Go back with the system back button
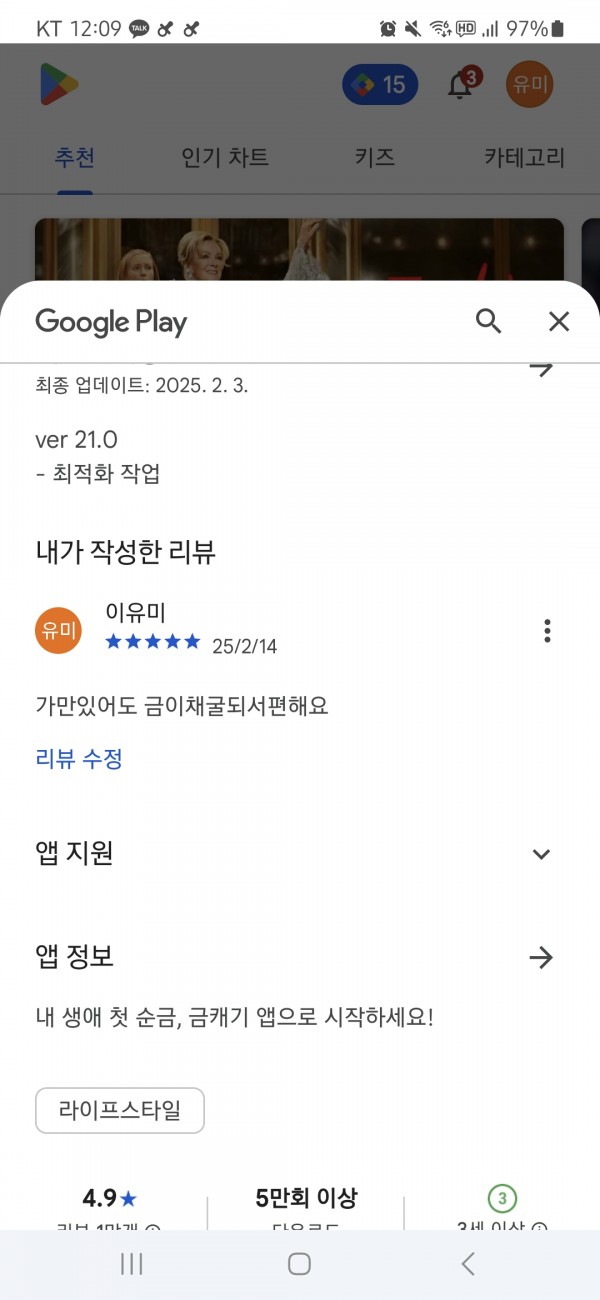The width and height of the screenshot is (600, 1300). point(468,1264)
